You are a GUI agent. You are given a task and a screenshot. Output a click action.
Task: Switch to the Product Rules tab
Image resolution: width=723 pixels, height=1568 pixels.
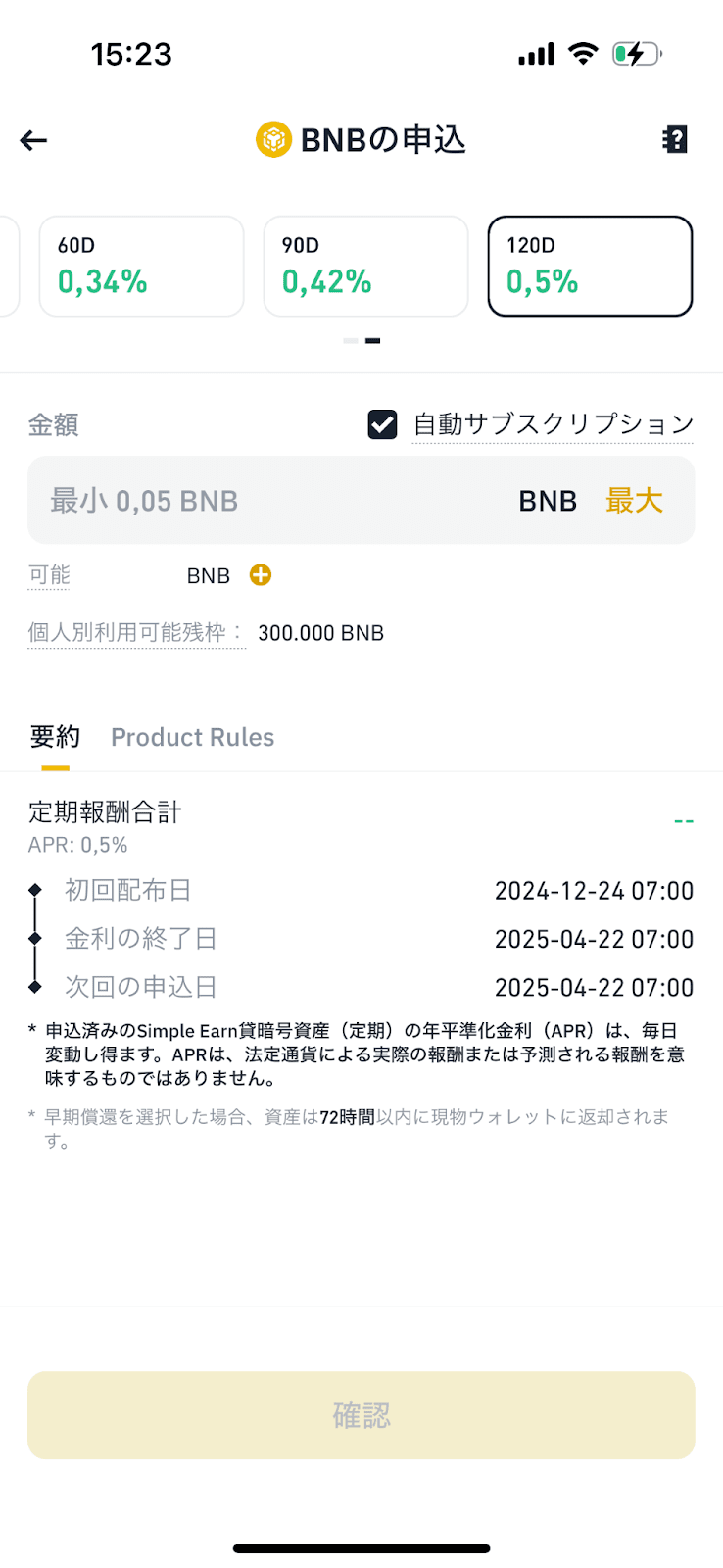[x=192, y=737]
